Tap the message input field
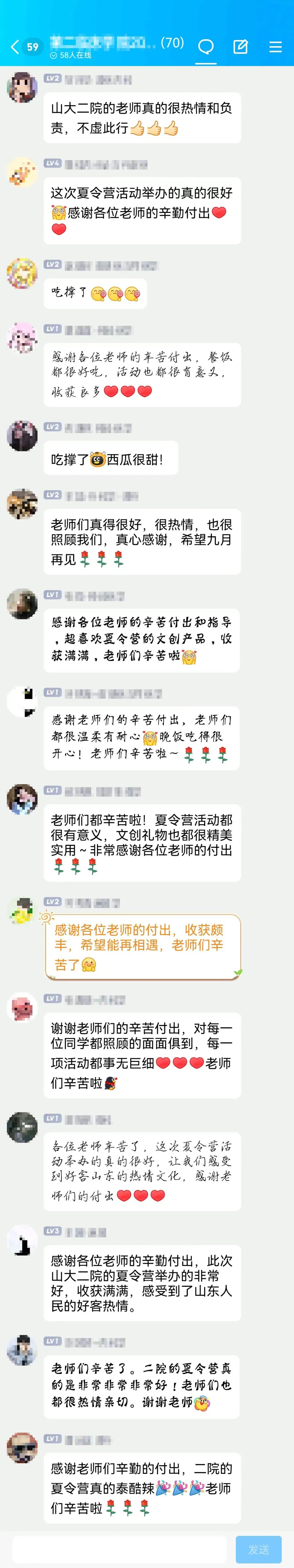The image size is (294, 1568). (120, 1549)
